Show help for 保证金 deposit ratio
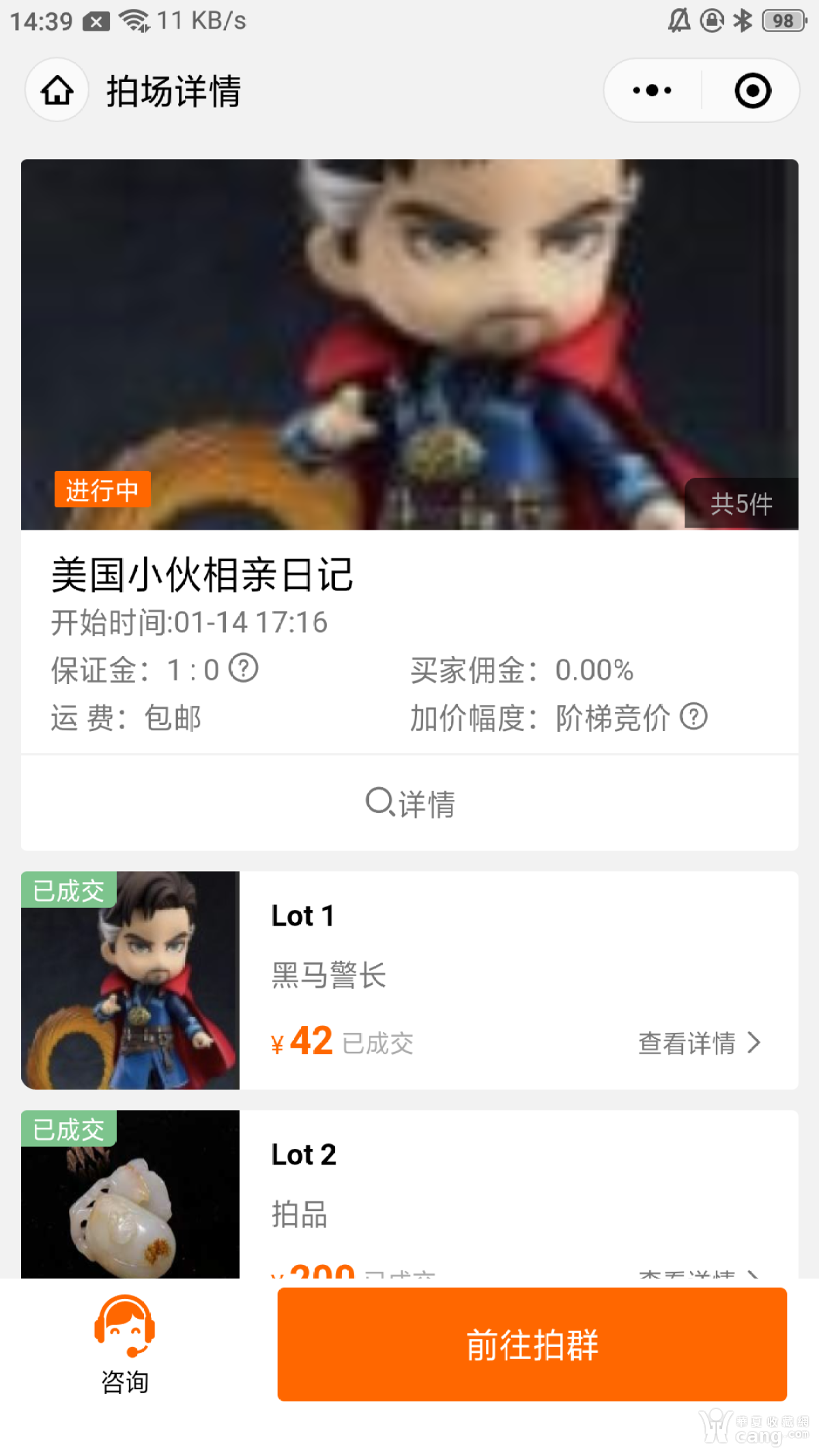Image resolution: width=819 pixels, height=1456 pixels. click(243, 668)
